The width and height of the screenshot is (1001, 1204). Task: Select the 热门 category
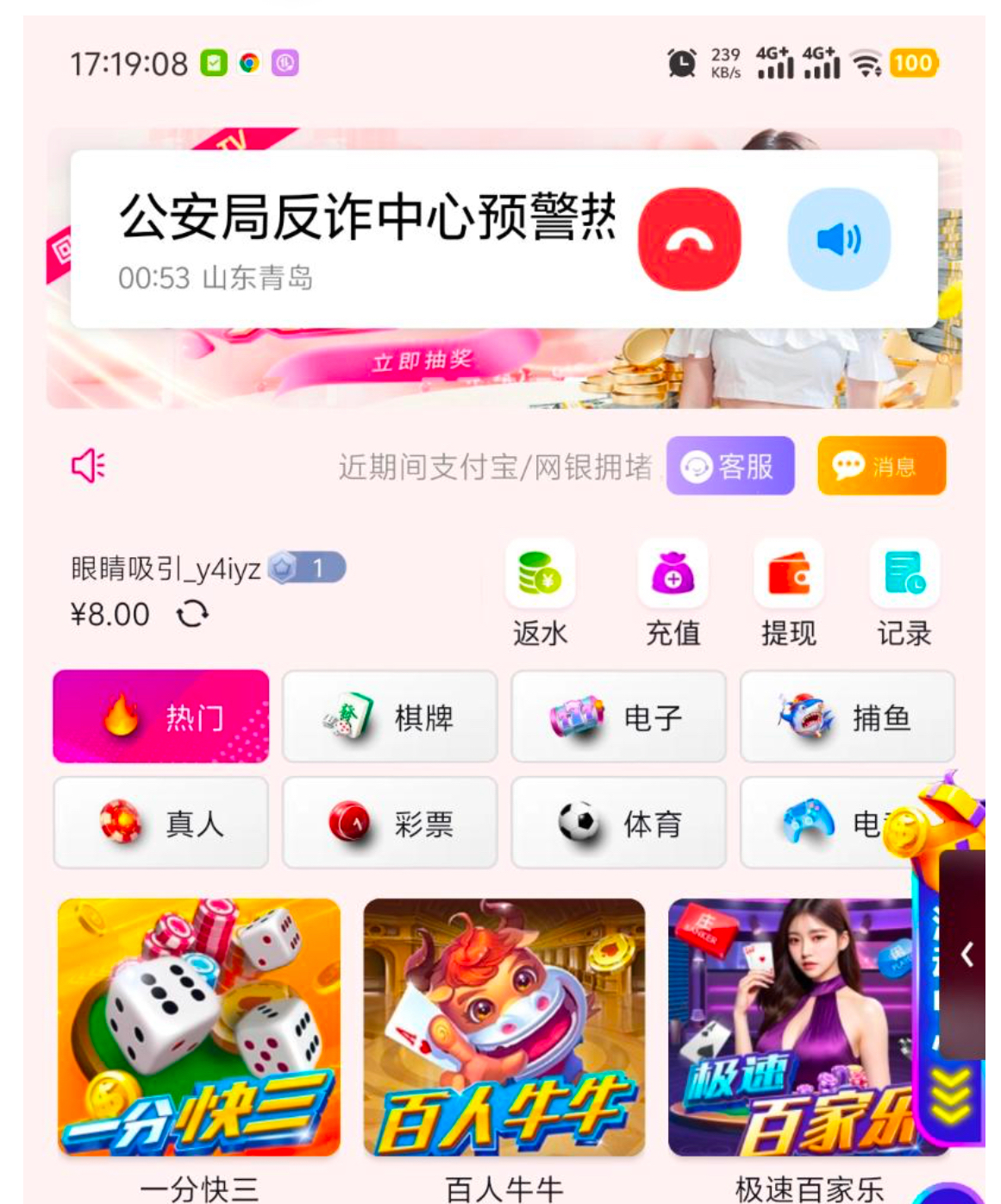point(161,717)
